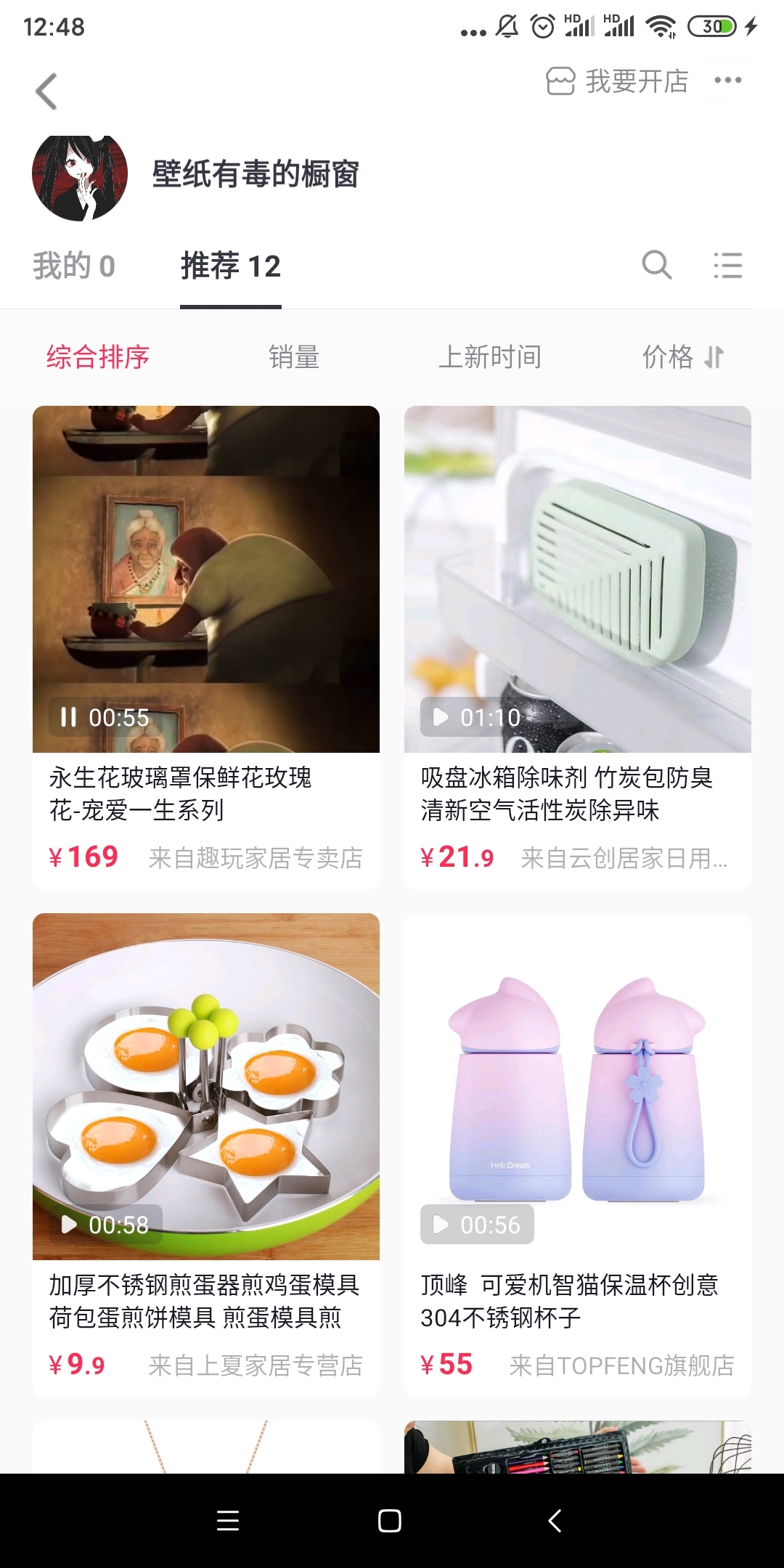Switch to the 推荐 12 tab
This screenshot has height=1568, width=784.
point(230,266)
